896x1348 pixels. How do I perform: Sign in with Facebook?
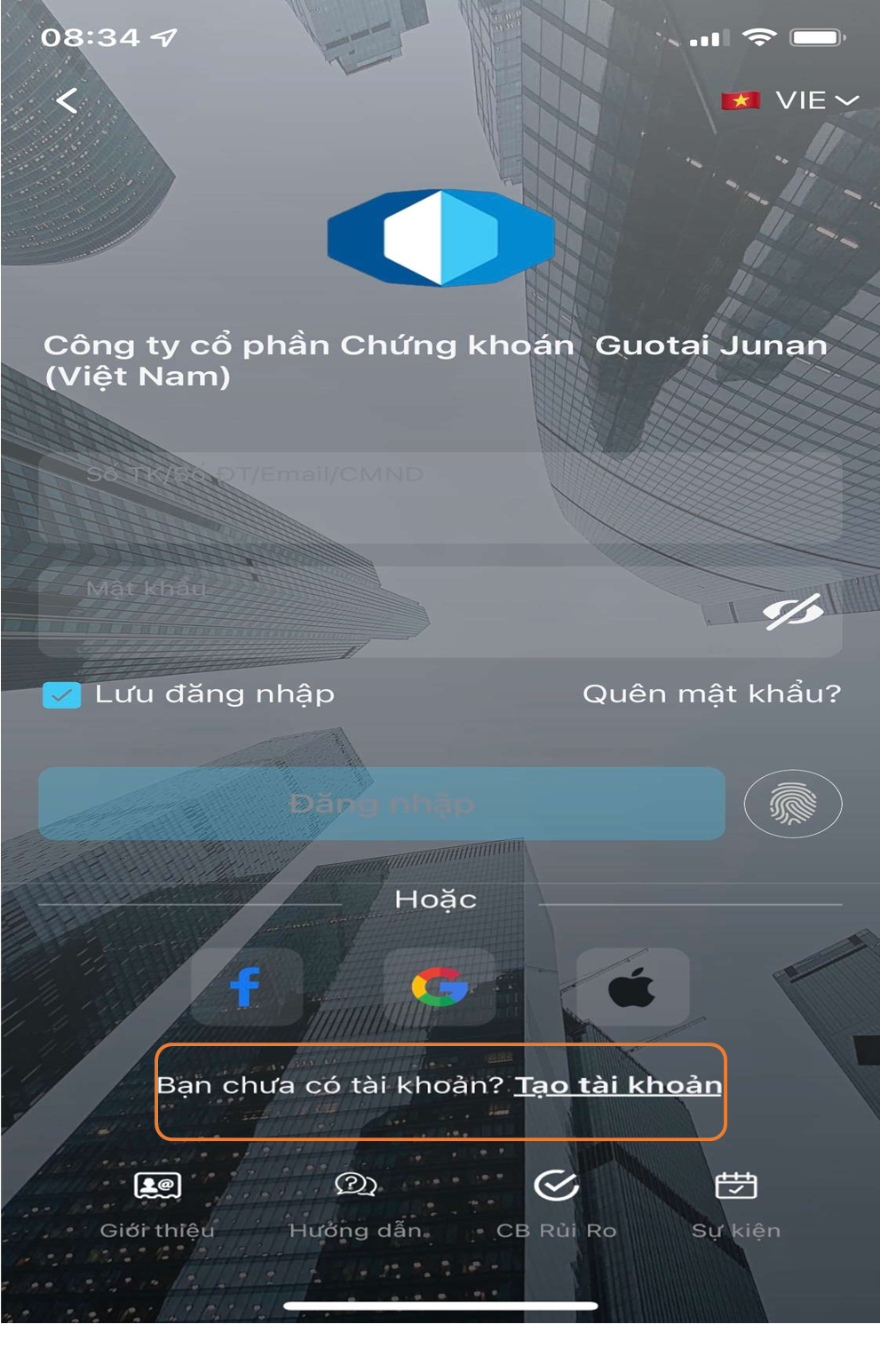246,987
